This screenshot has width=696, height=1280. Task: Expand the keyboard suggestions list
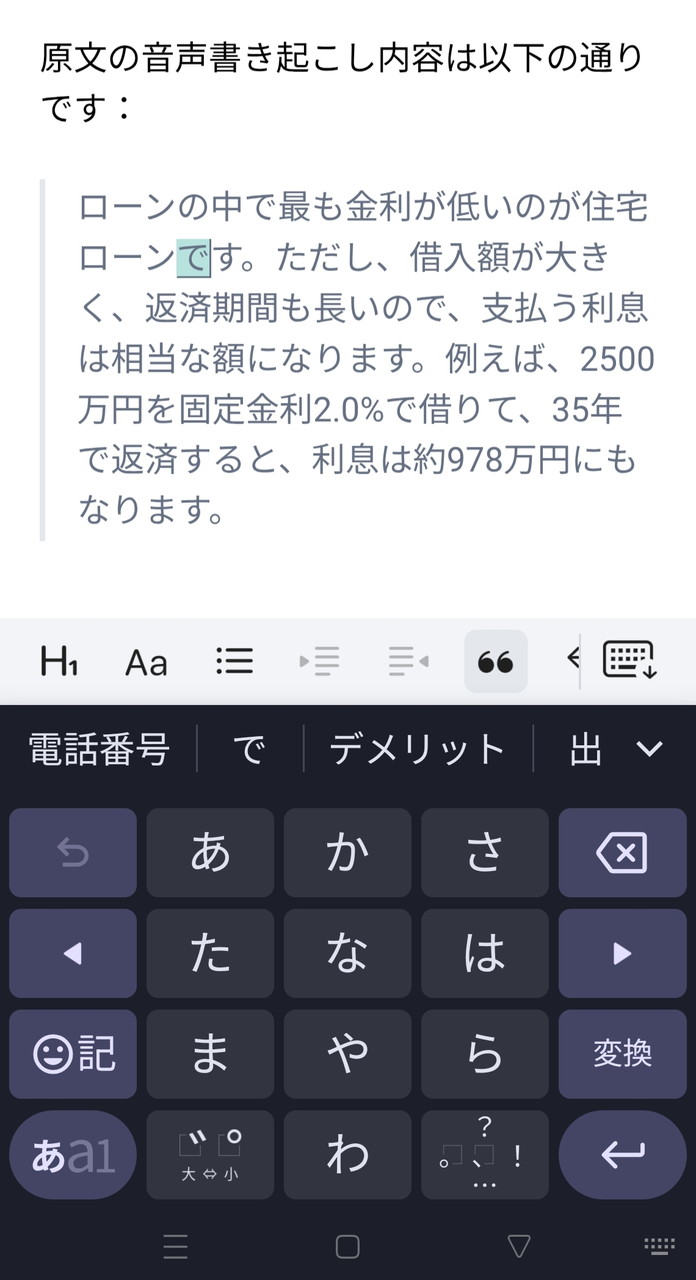(x=650, y=749)
